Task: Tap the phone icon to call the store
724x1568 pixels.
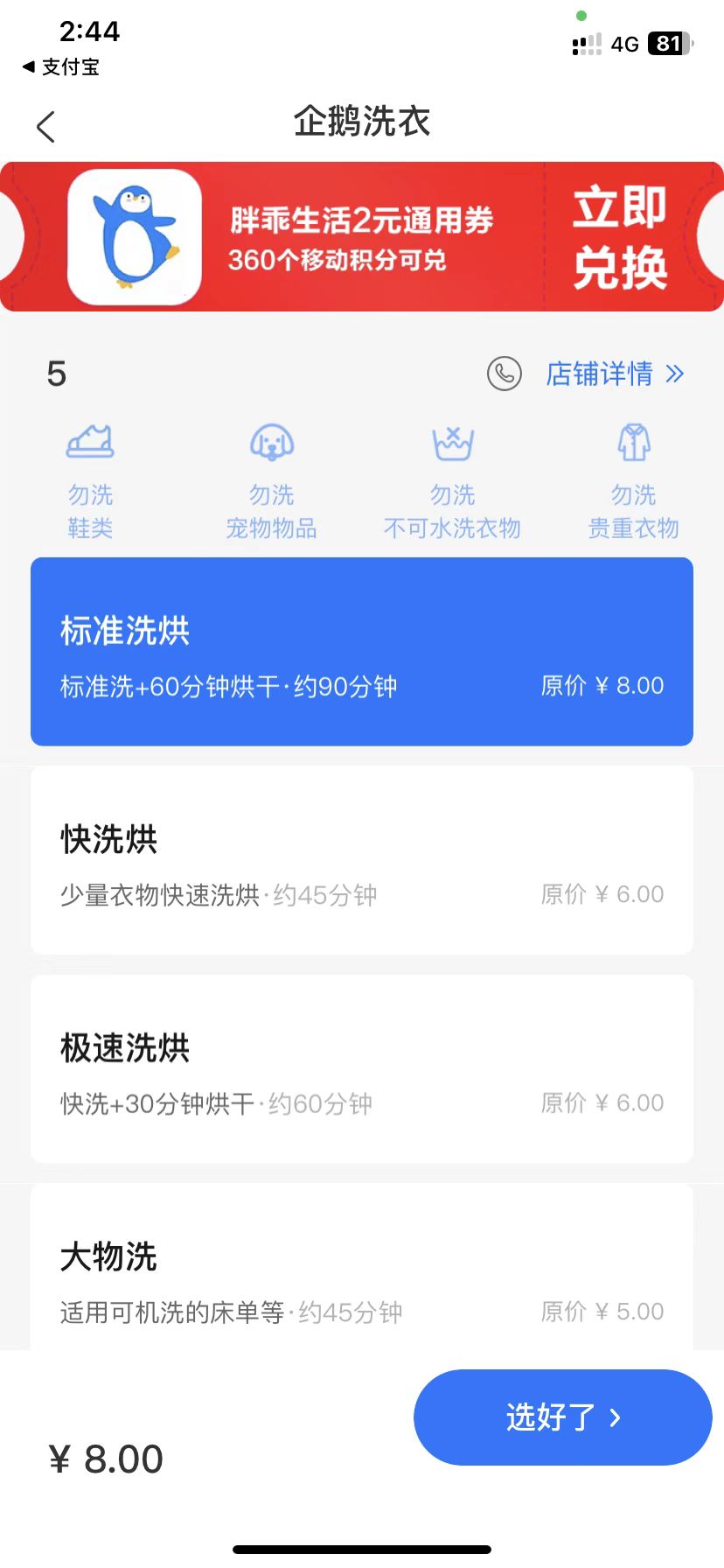Action: coord(505,374)
